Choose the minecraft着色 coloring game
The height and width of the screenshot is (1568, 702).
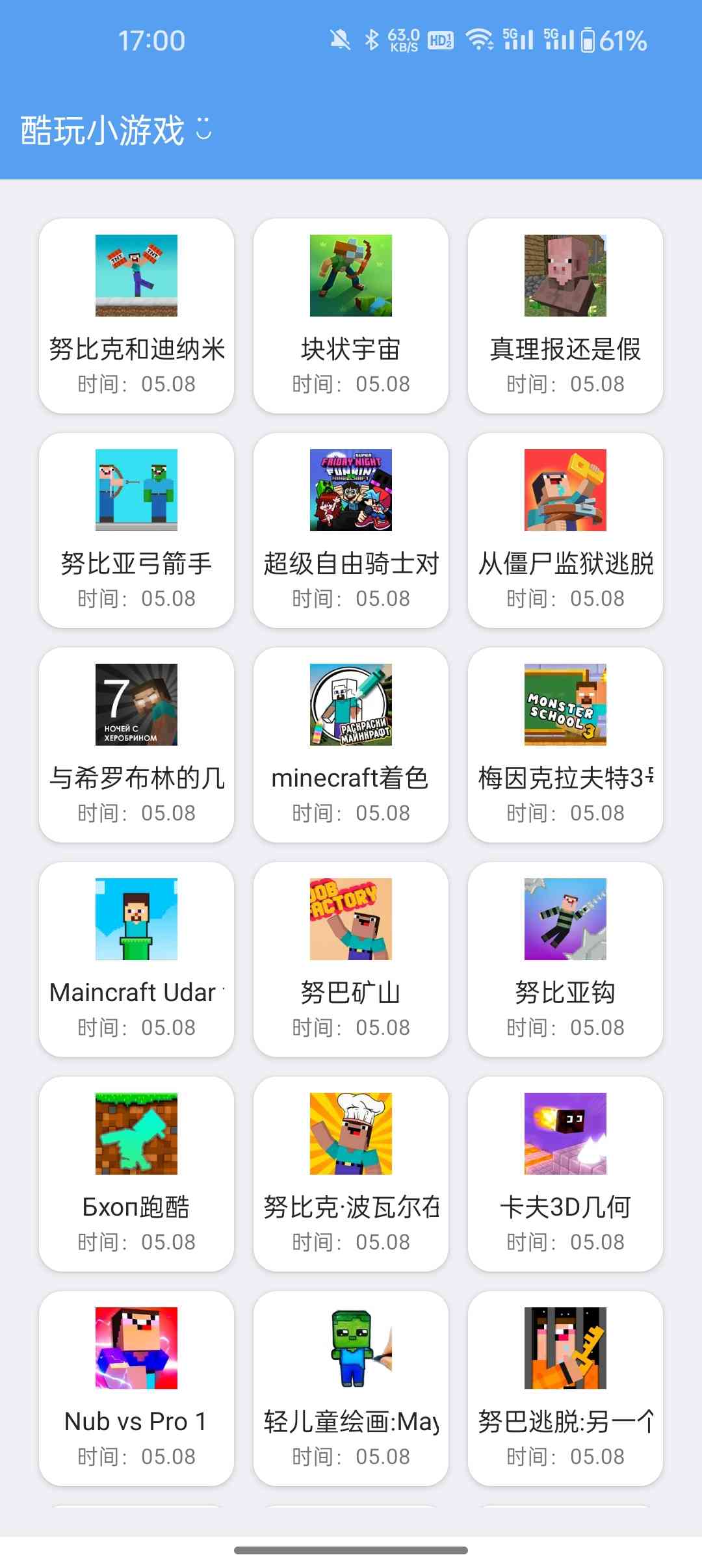pos(351,744)
